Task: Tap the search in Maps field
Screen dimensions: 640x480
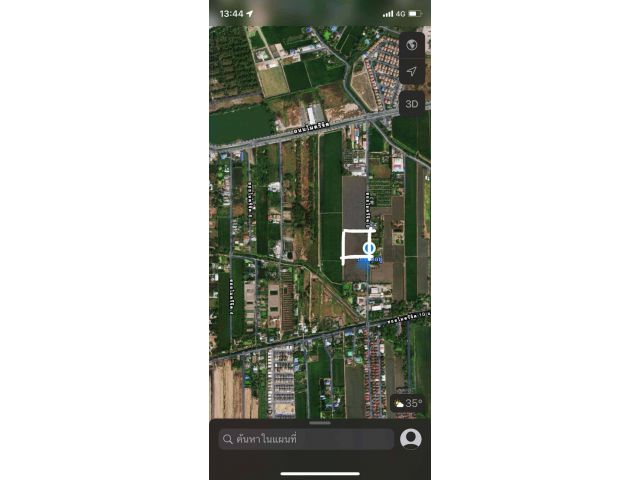Action: tap(305, 439)
